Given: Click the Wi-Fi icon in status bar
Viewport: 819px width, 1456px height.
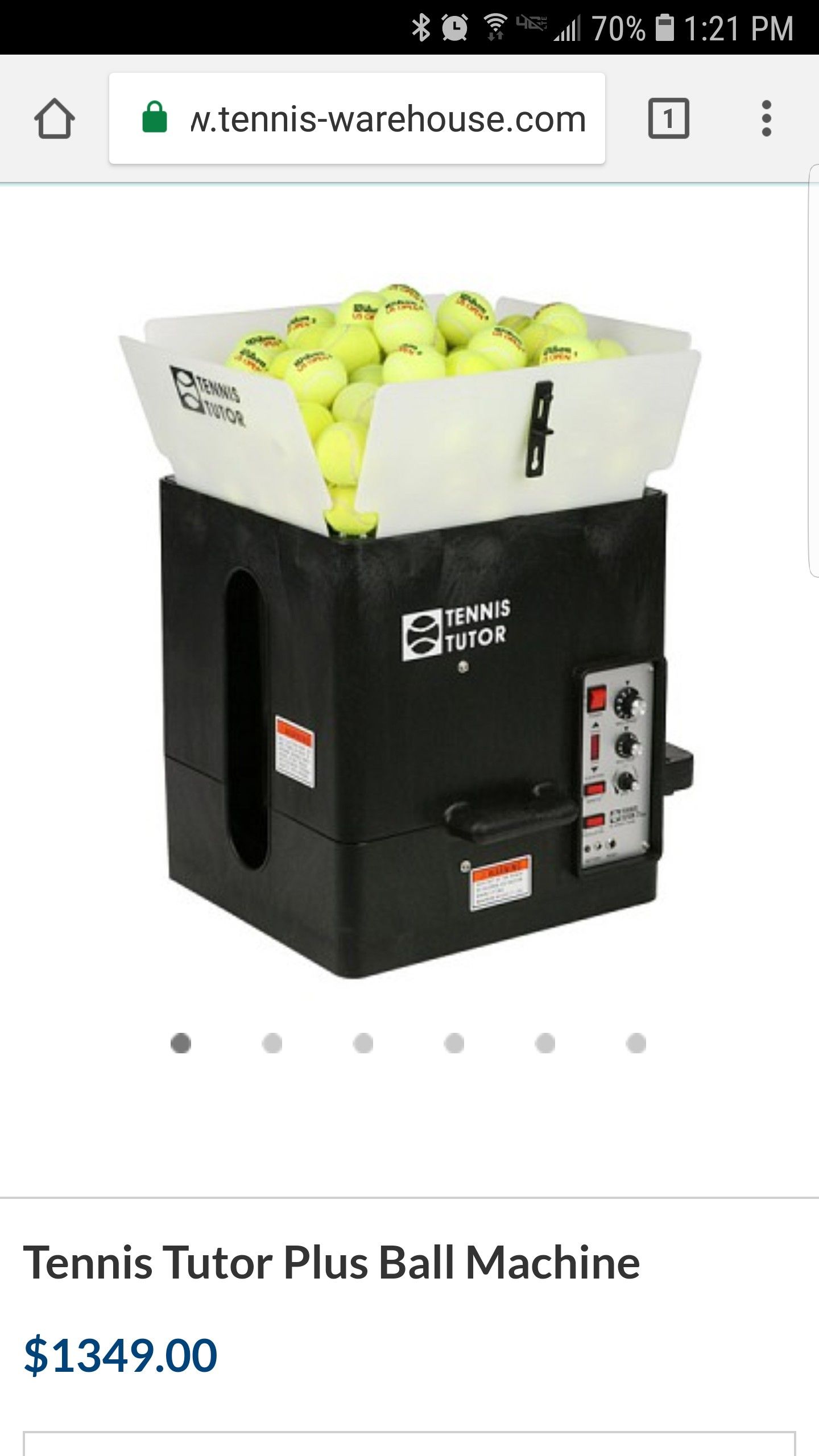Looking at the screenshot, I should click(x=494, y=25).
